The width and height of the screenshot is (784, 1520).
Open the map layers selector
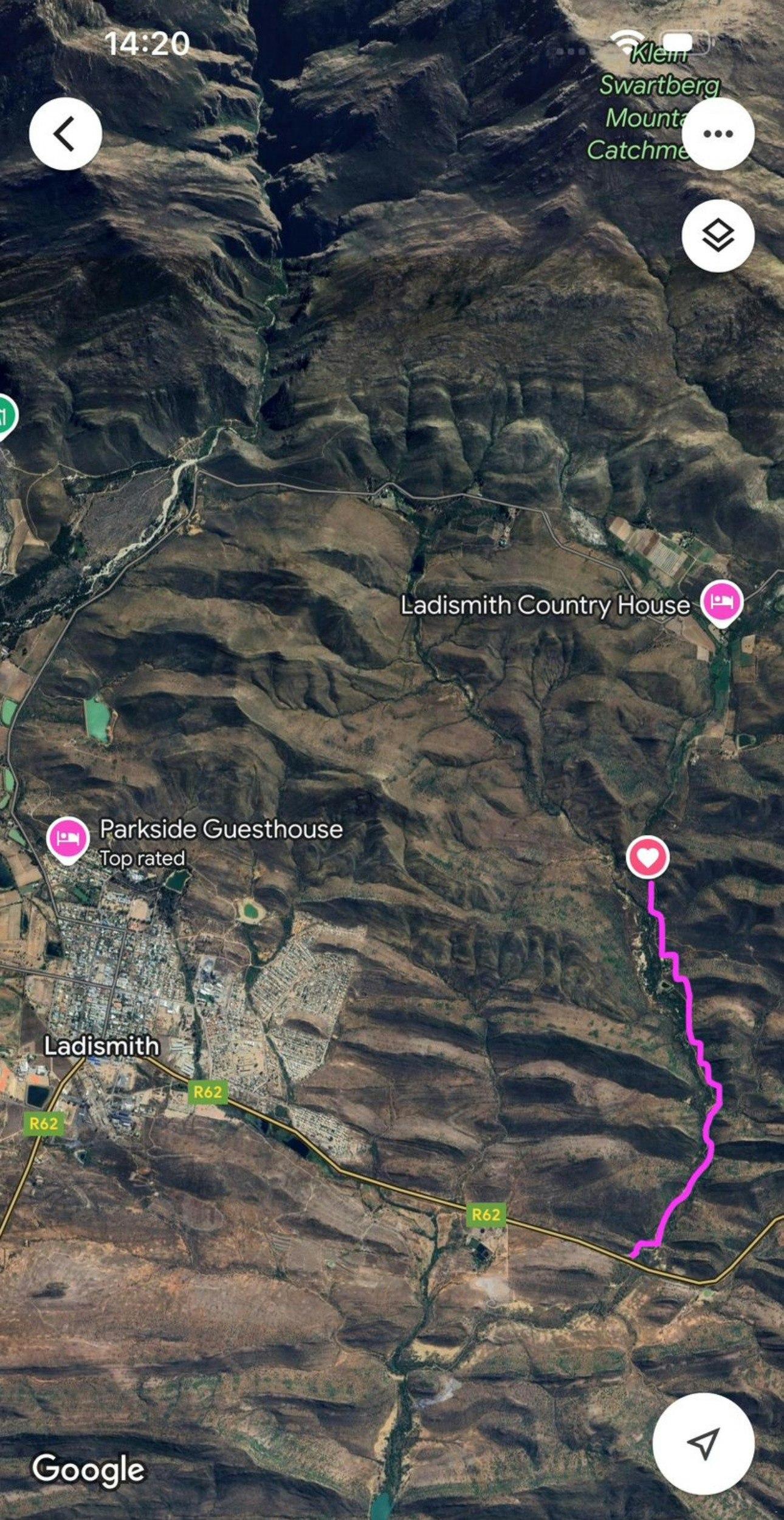[718, 235]
